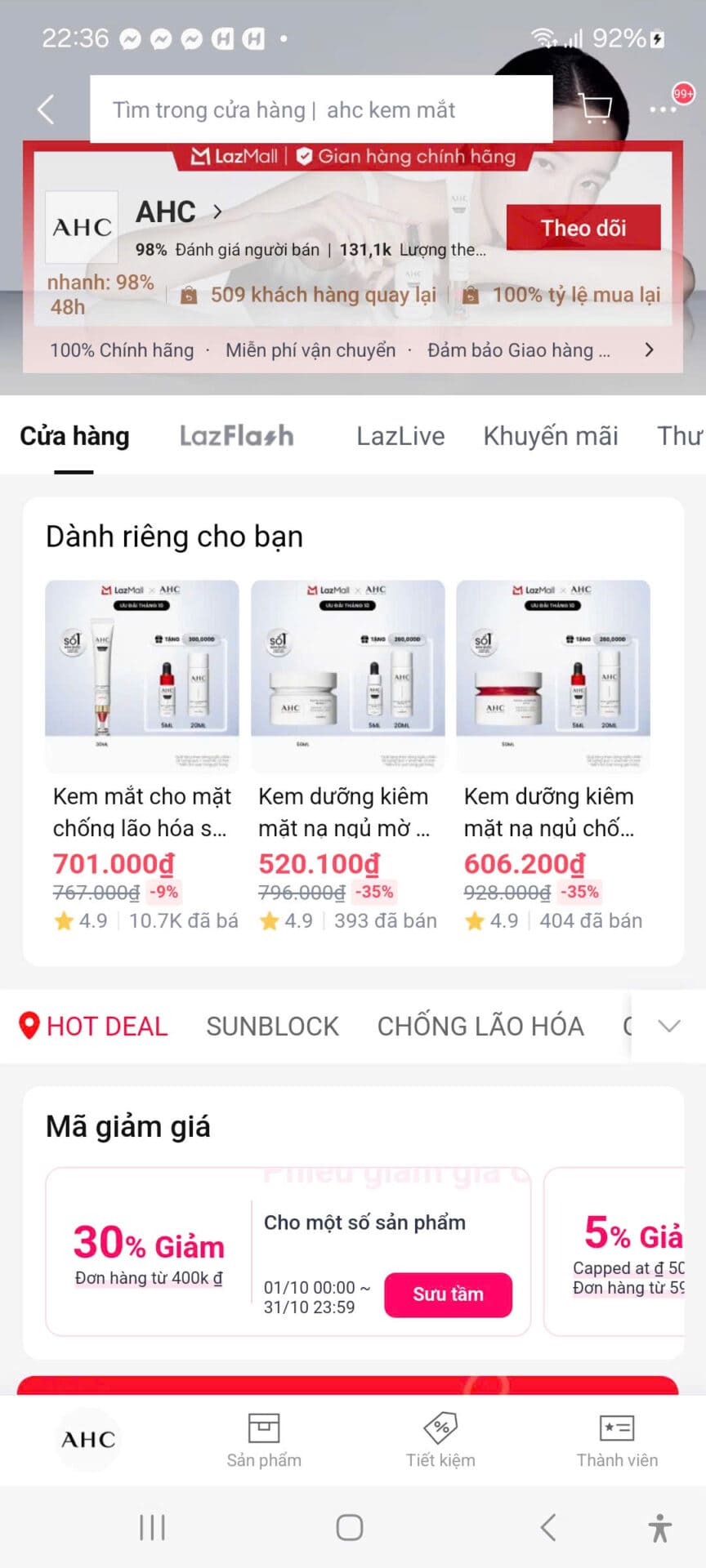Expand the seller guarantees row chevron
Screen dimensions: 706x1568
point(649,350)
